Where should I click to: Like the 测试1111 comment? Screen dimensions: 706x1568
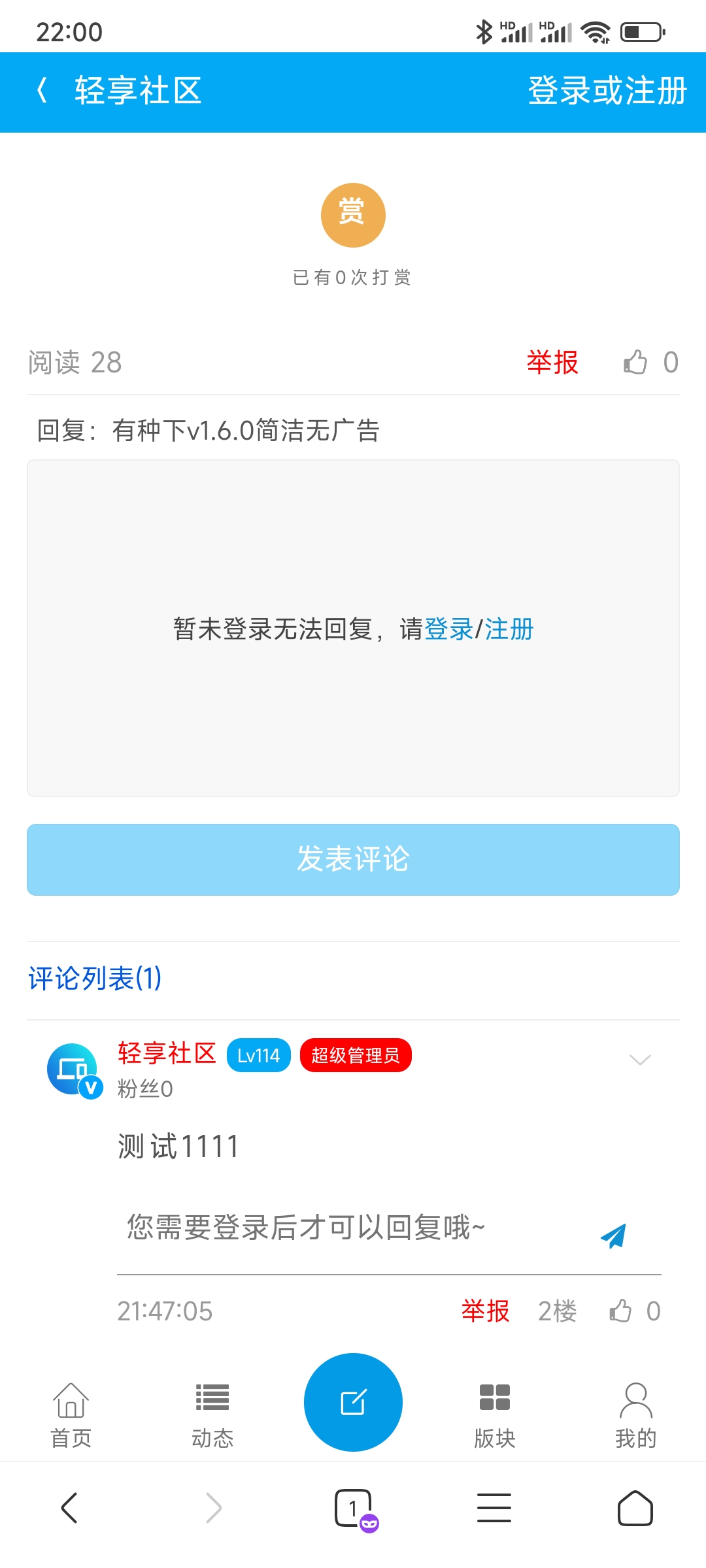(x=621, y=1311)
